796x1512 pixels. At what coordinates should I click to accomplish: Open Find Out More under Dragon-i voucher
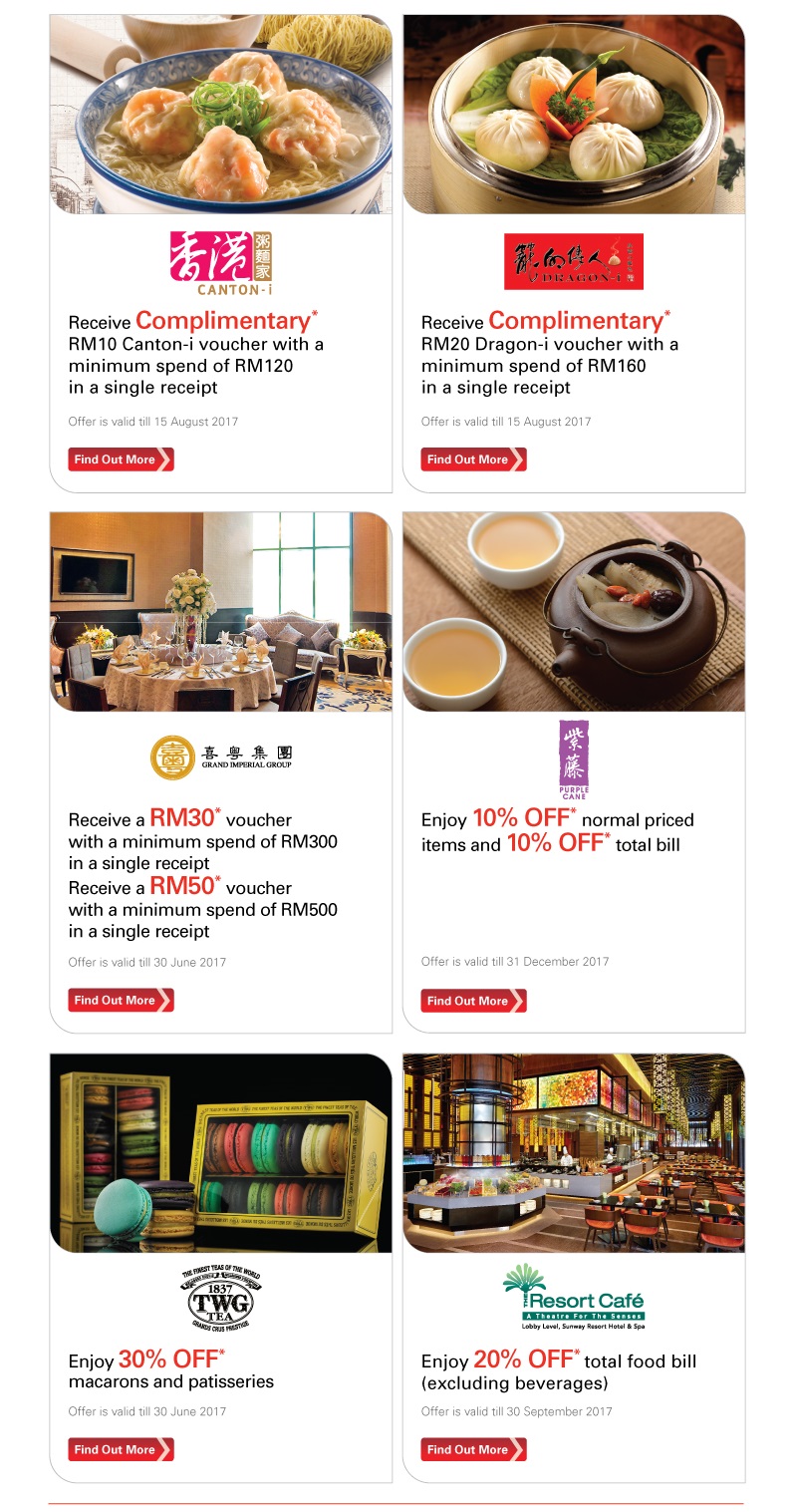click(x=473, y=459)
